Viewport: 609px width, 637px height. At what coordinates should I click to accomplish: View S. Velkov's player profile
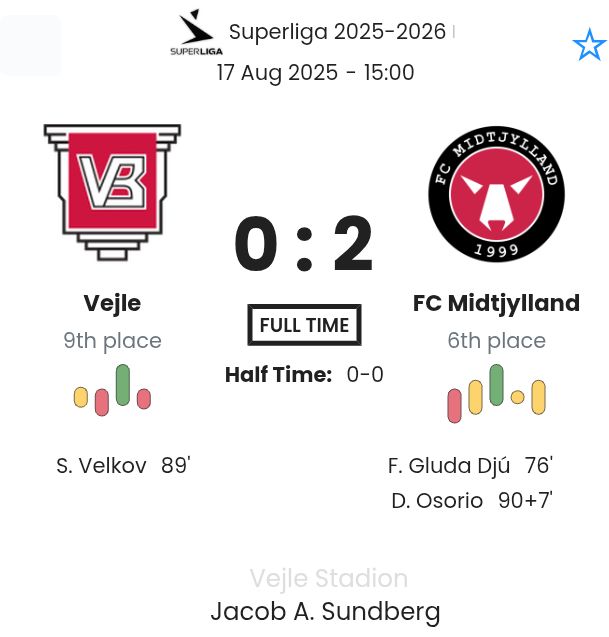click(x=102, y=465)
